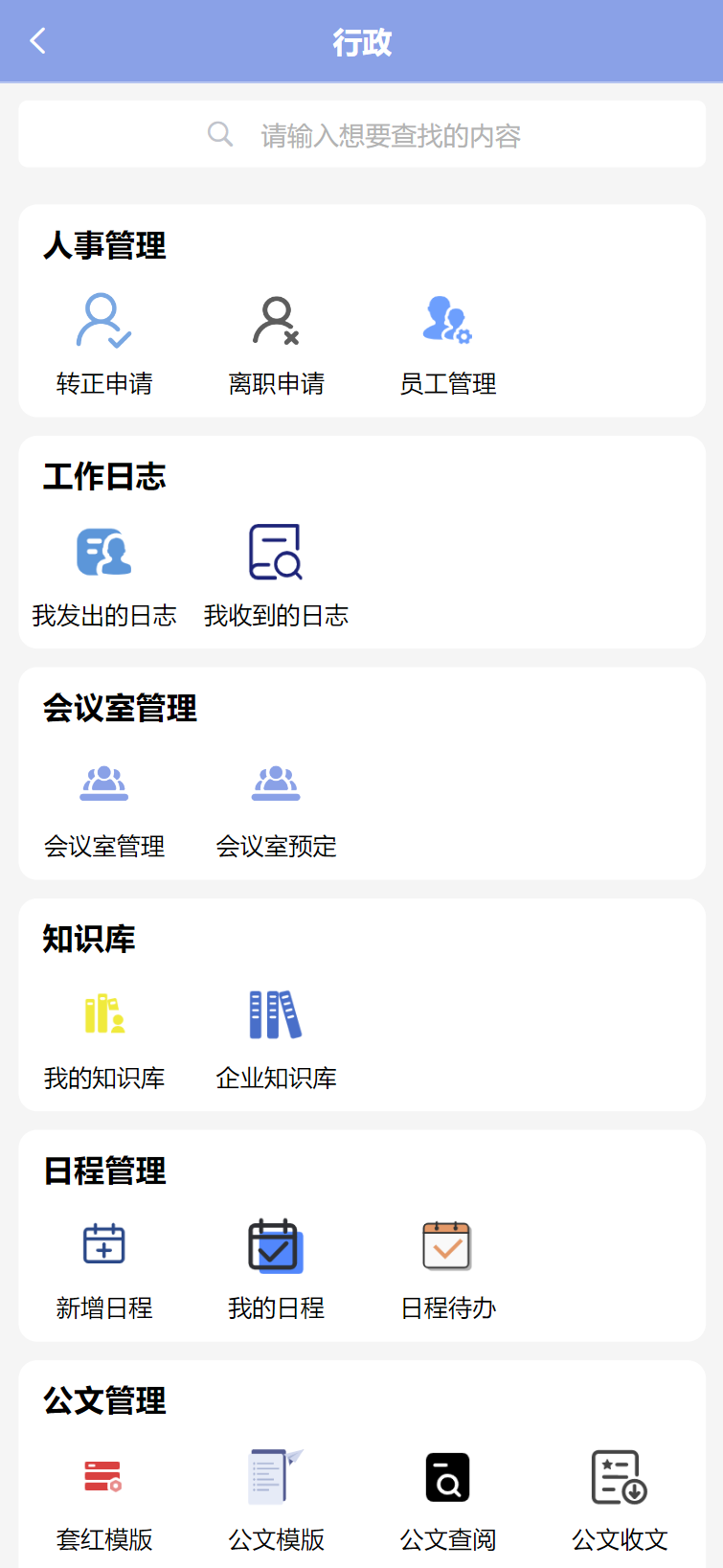723x1568 pixels.
Task: Open 会议室预定
Action: [x=276, y=807]
